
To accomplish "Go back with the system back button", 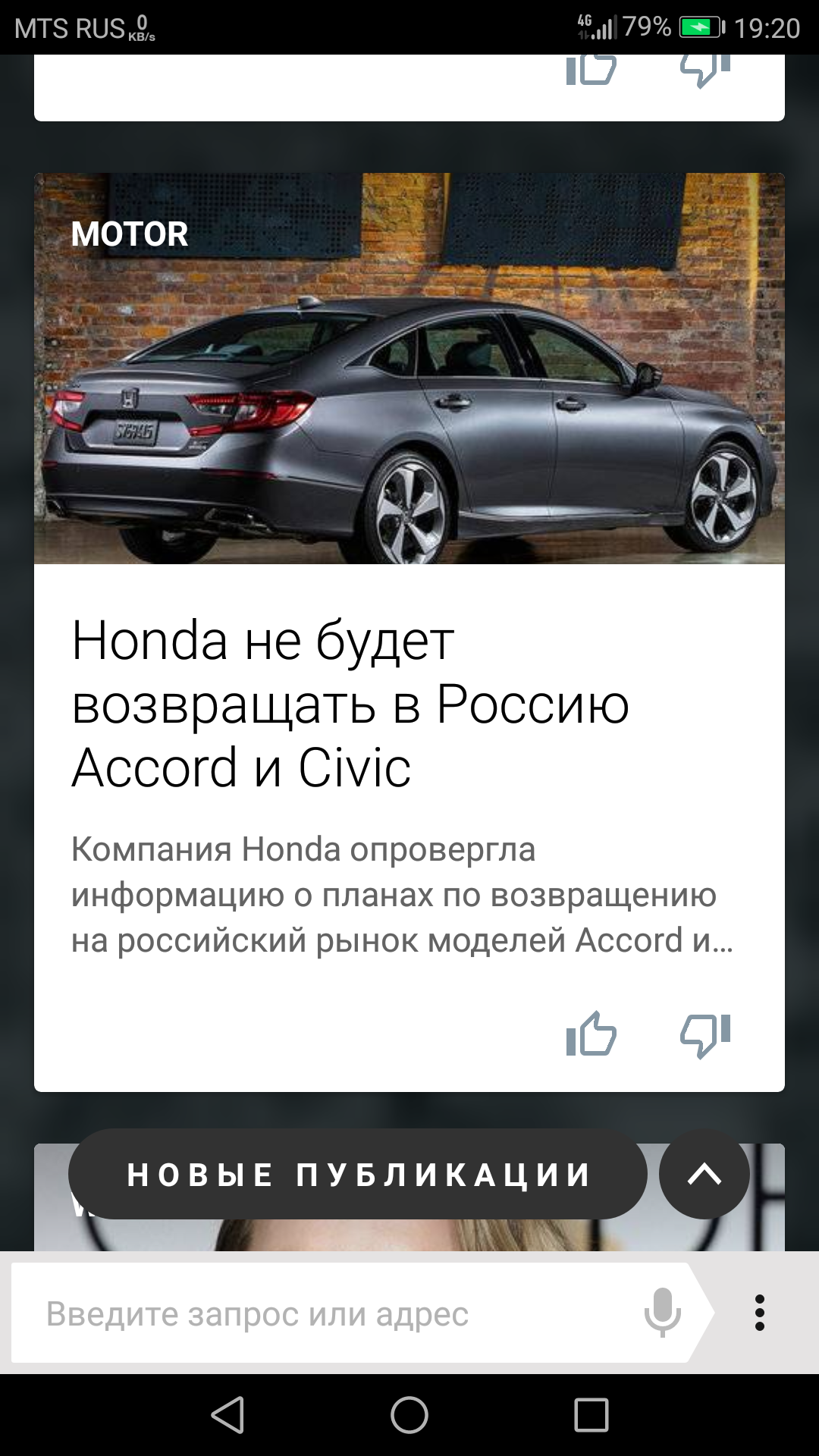I will point(227,1415).
